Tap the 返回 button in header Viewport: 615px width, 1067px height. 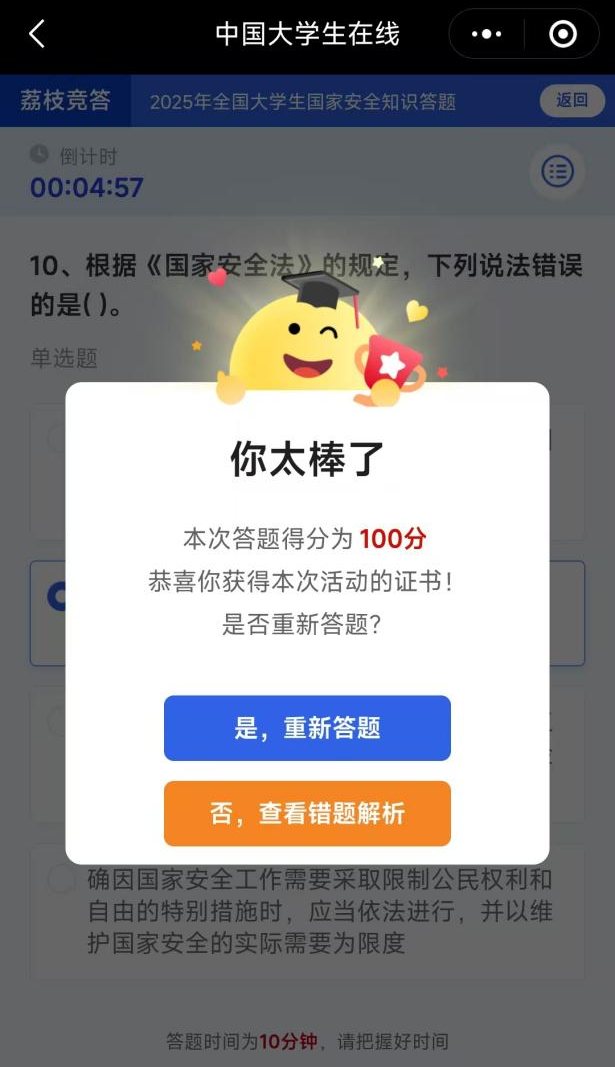pos(572,100)
